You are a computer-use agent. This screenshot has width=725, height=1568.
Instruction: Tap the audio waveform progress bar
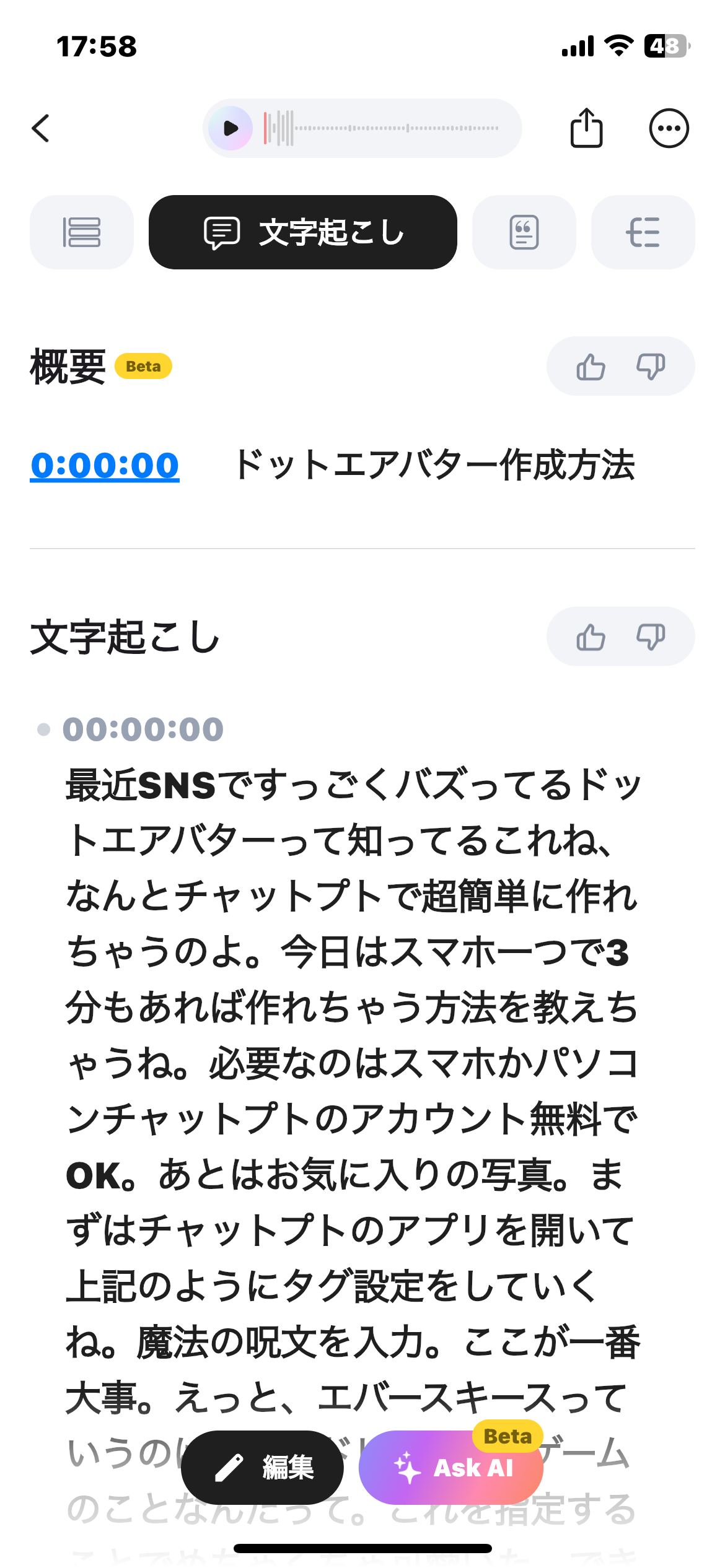click(x=382, y=128)
